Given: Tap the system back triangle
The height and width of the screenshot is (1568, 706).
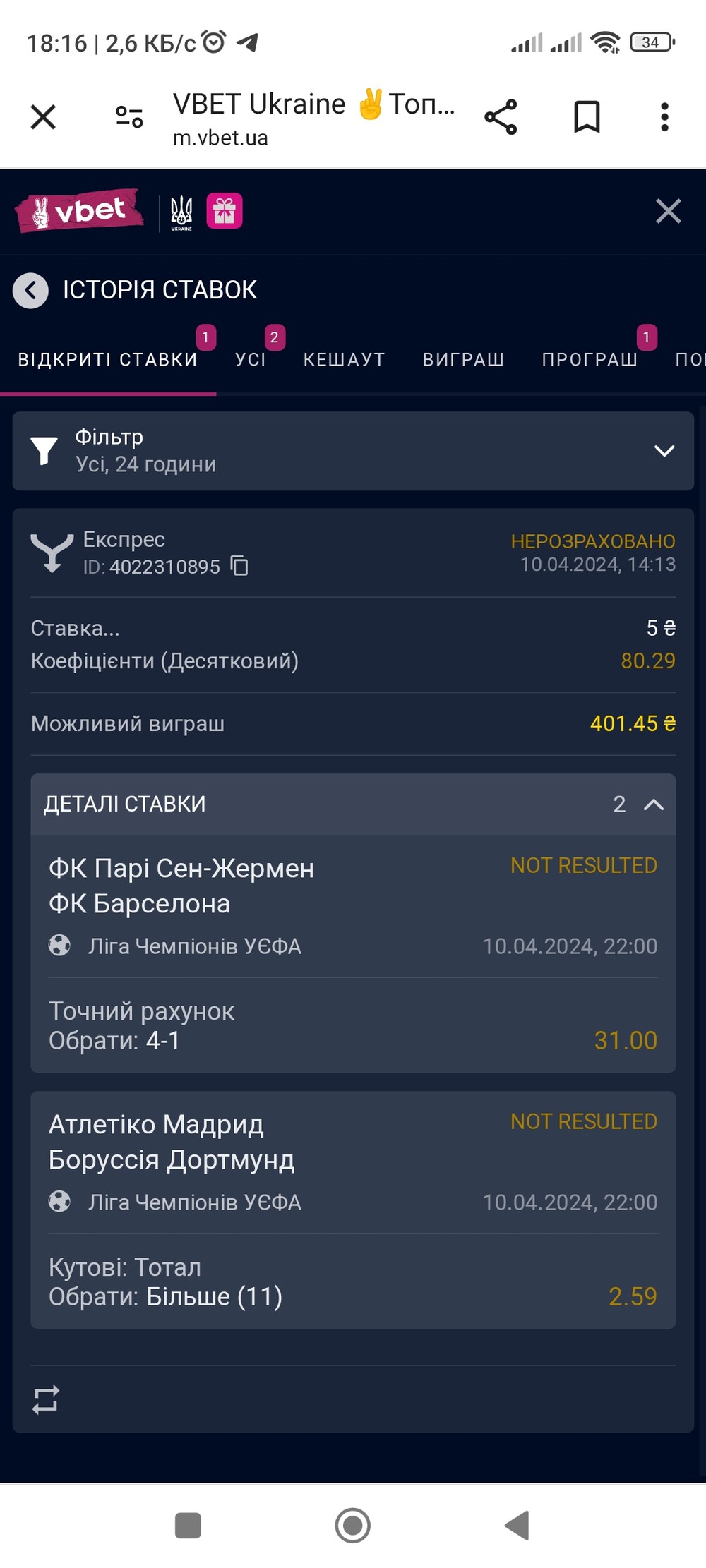Looking at the screenshot, I should click(517, 1526).
